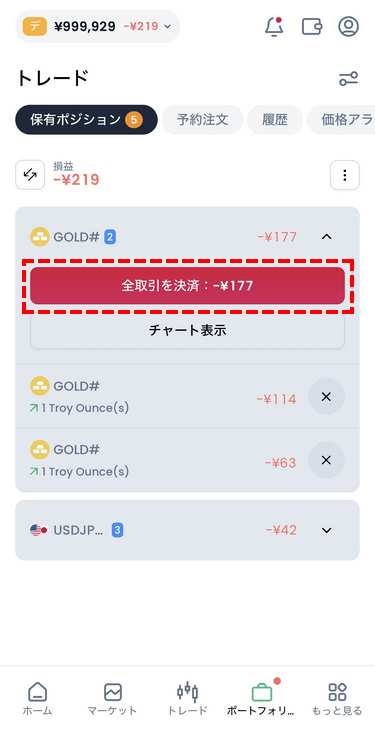This screenshot has height=746, width=375.
Task: Select the 保有ポジション tab
Action: [86, 119]
